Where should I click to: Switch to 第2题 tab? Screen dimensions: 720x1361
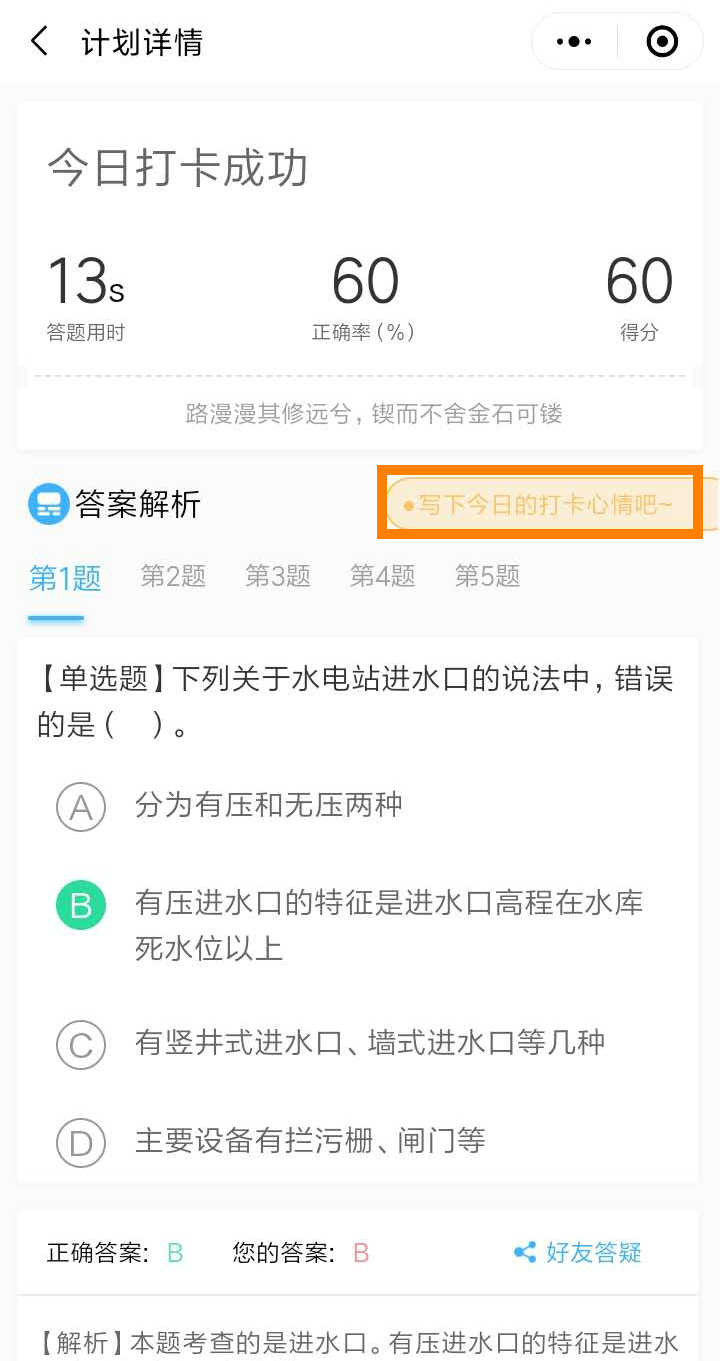point(173,576)
